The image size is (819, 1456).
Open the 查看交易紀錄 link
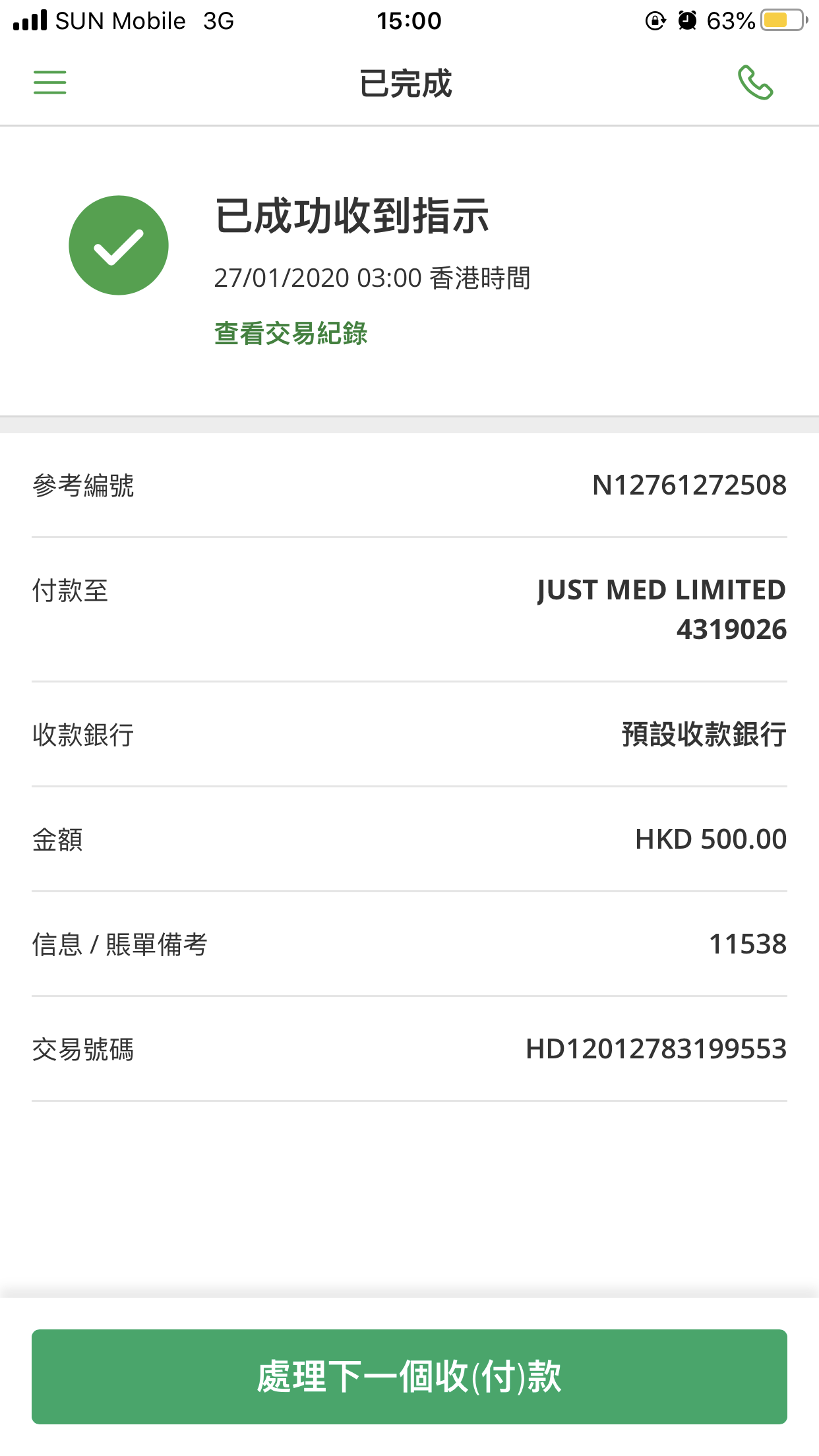[291, 333]
